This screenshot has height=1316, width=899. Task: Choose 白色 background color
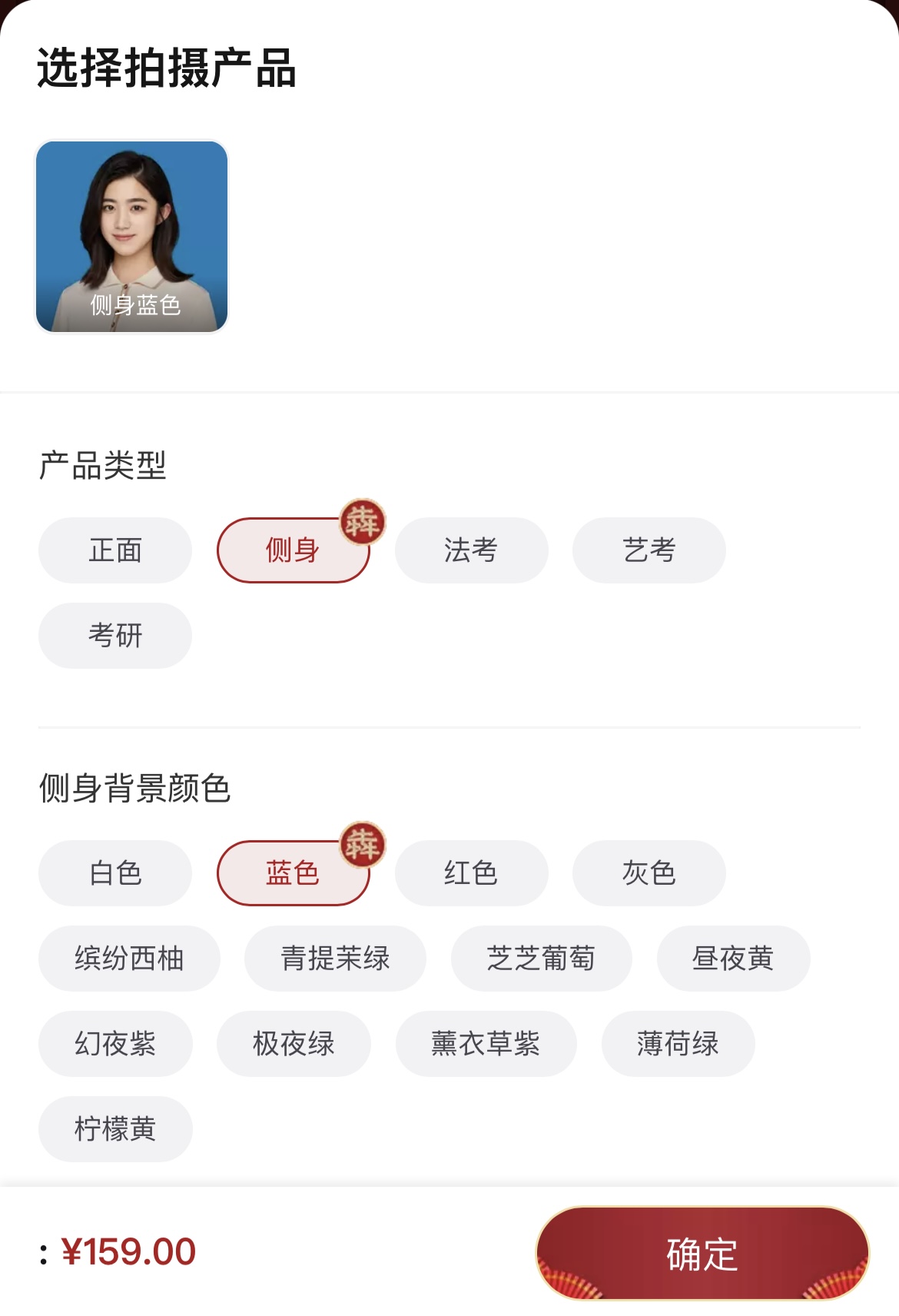pyautogui.click(x=115, y=873)
